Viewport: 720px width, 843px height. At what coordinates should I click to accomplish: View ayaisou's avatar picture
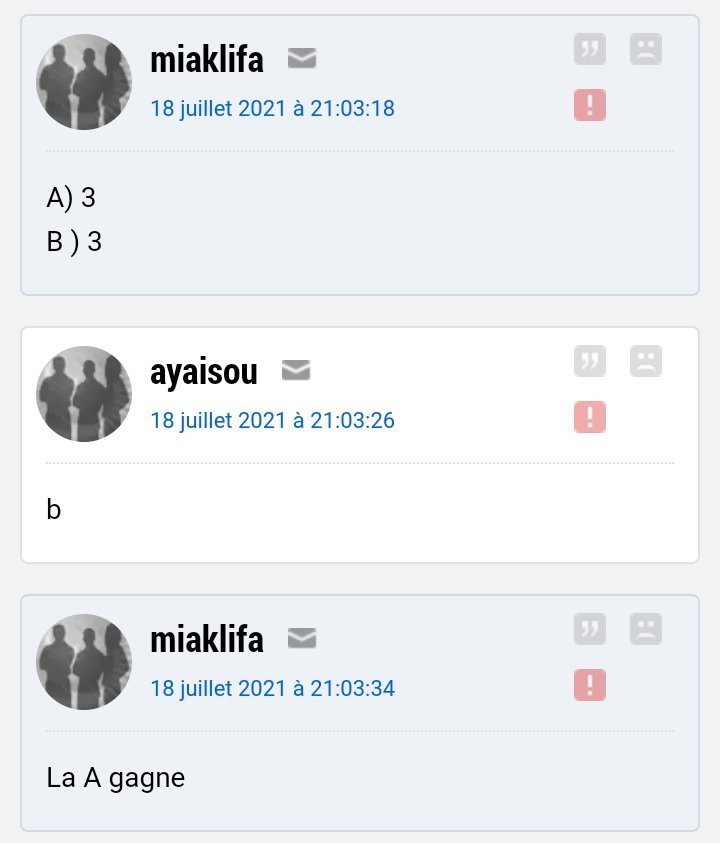point(84,394)
